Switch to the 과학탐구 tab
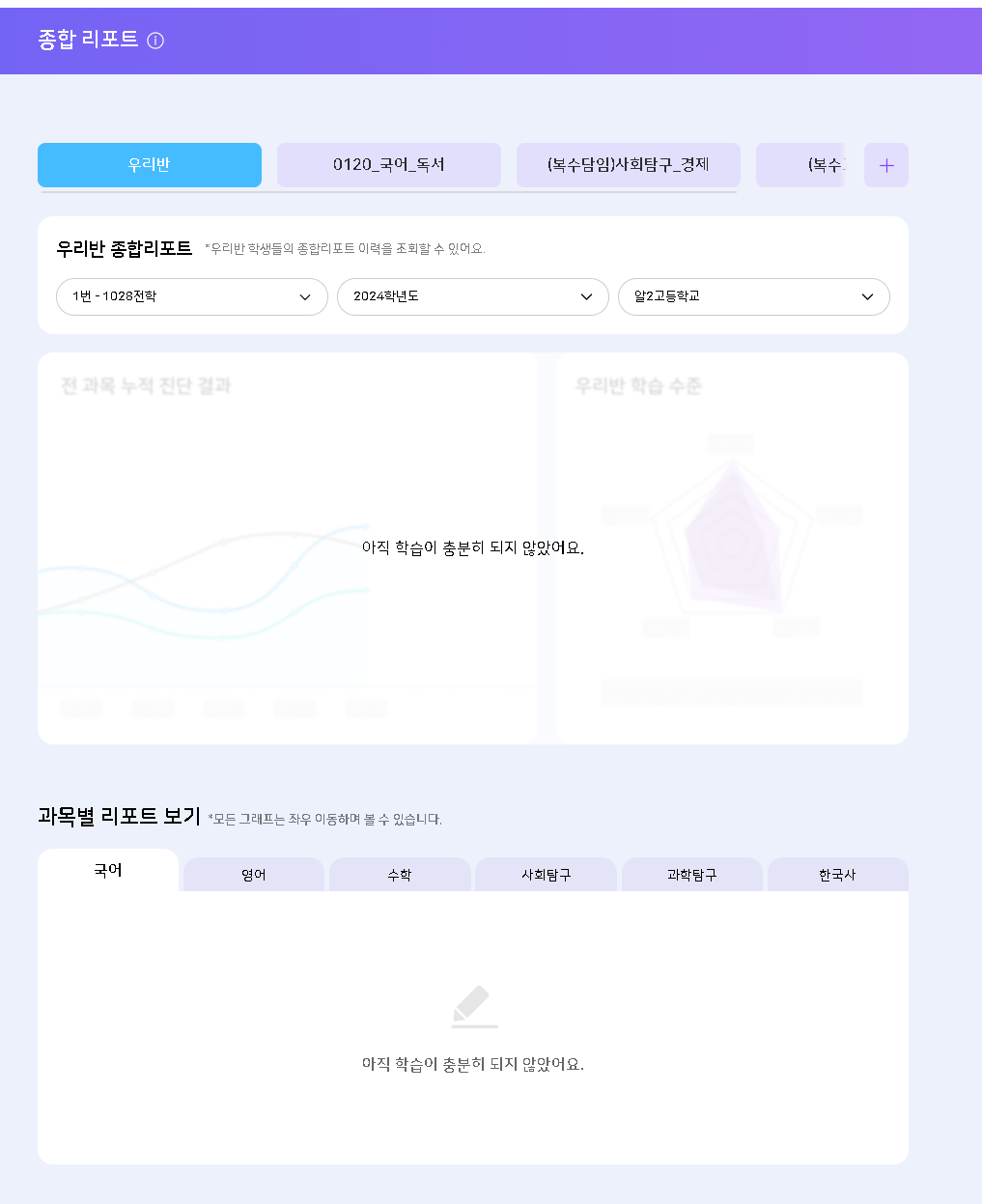The width and height of the screenshot is (982, 1204). click(x=692, y=875)
